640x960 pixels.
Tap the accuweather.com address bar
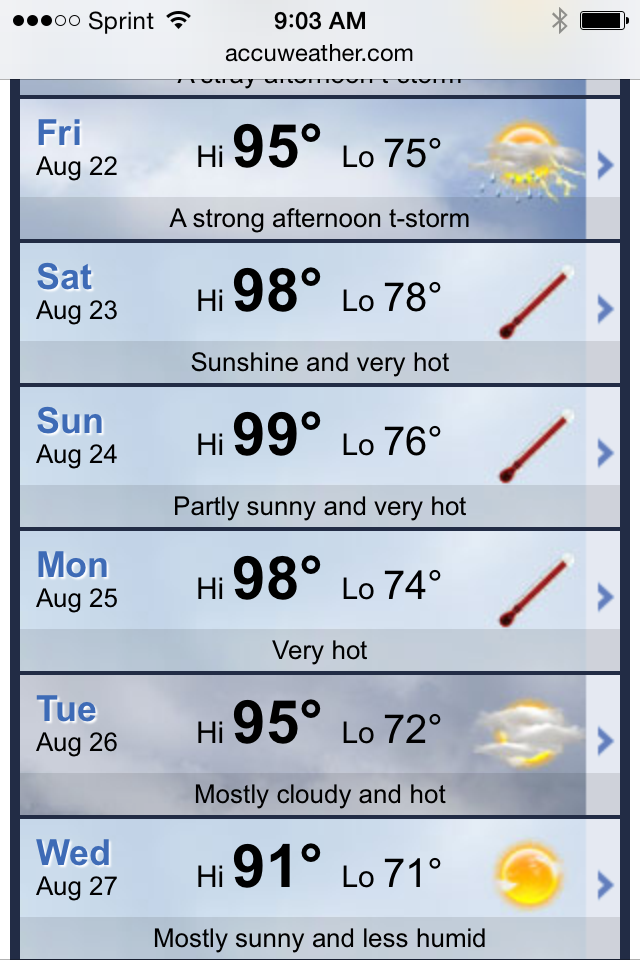(x=320, y=54)
